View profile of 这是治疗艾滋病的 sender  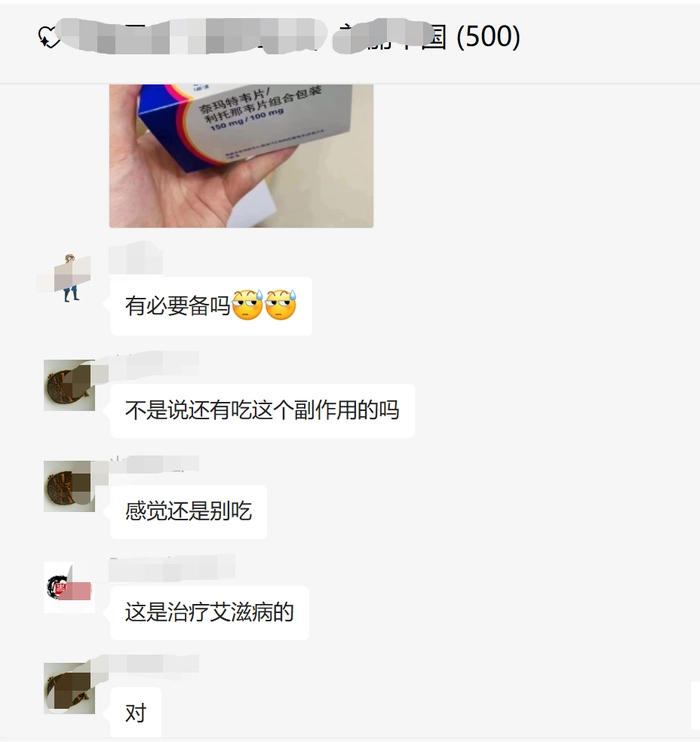(x=69, y=587)
